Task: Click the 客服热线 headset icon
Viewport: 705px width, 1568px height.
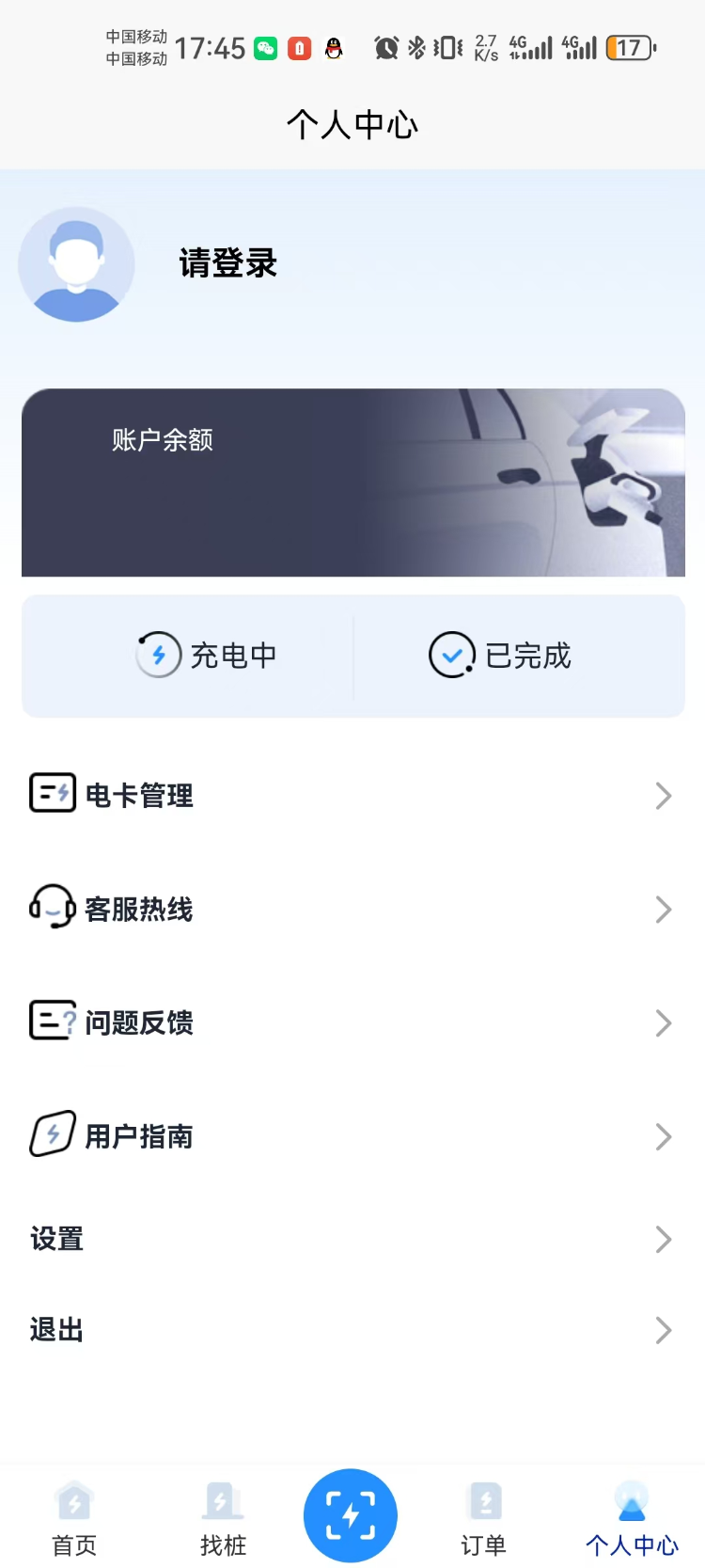Action: coord(54,908)
